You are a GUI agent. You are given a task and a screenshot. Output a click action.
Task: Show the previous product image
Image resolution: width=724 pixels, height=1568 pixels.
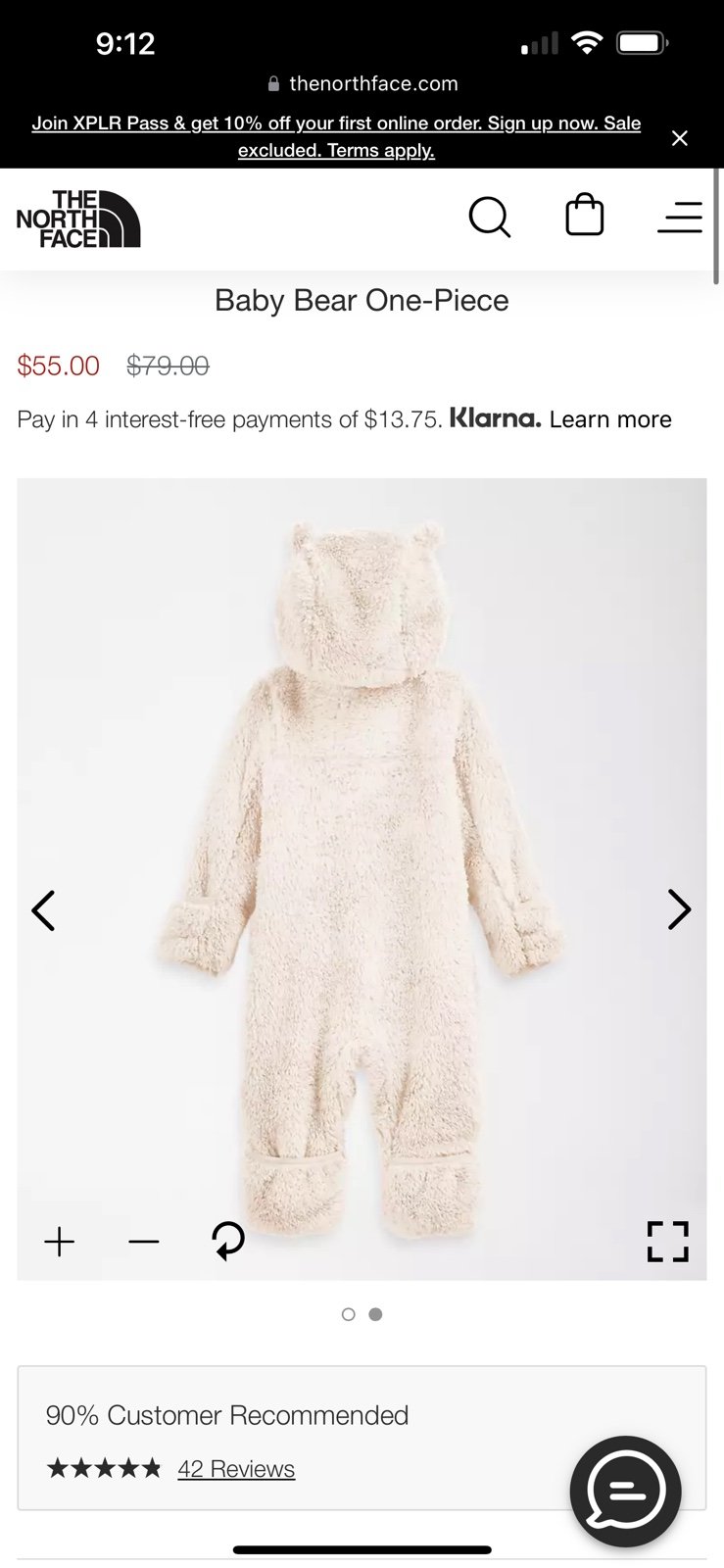pos(43,910)
